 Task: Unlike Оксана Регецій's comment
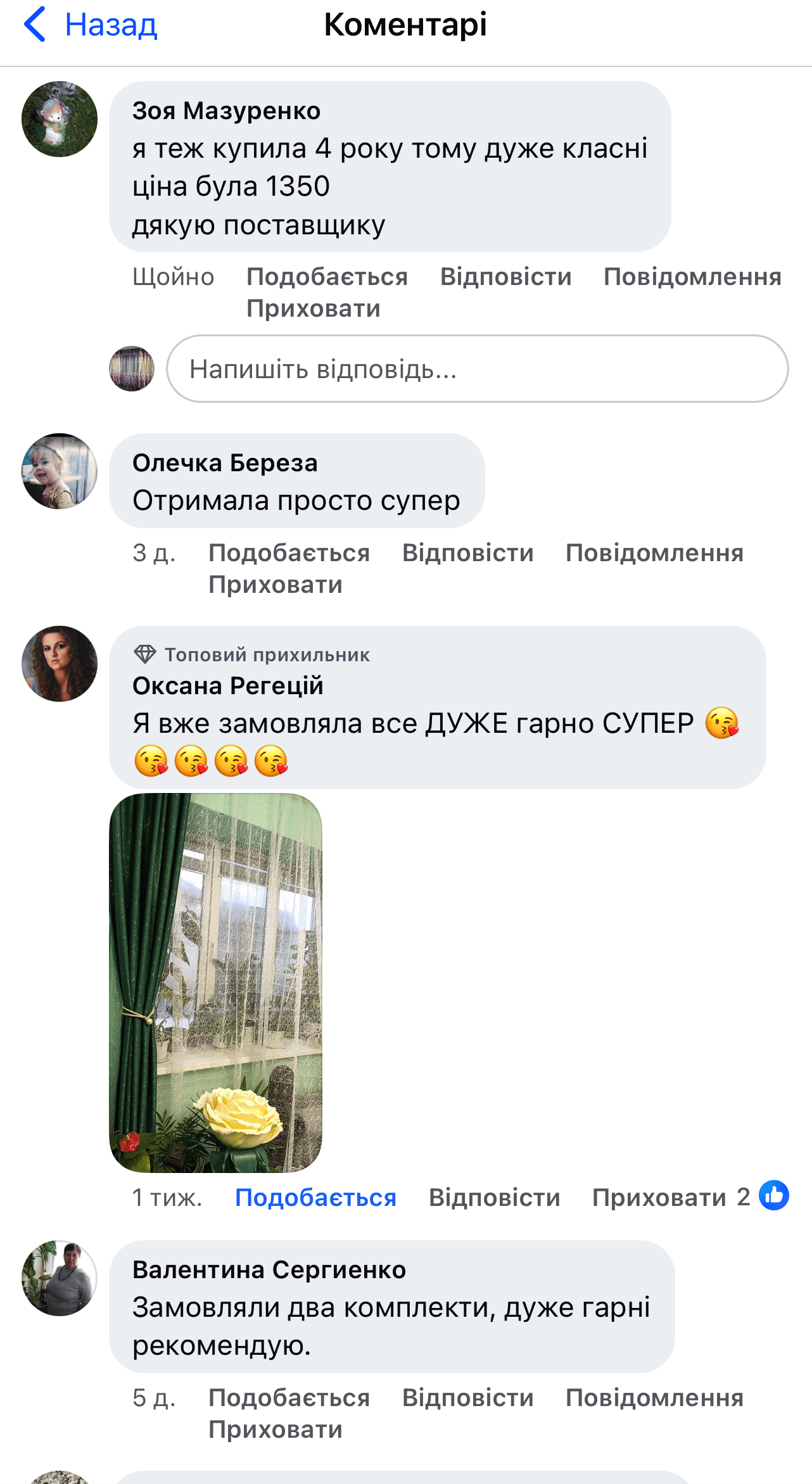(315, 1198)
